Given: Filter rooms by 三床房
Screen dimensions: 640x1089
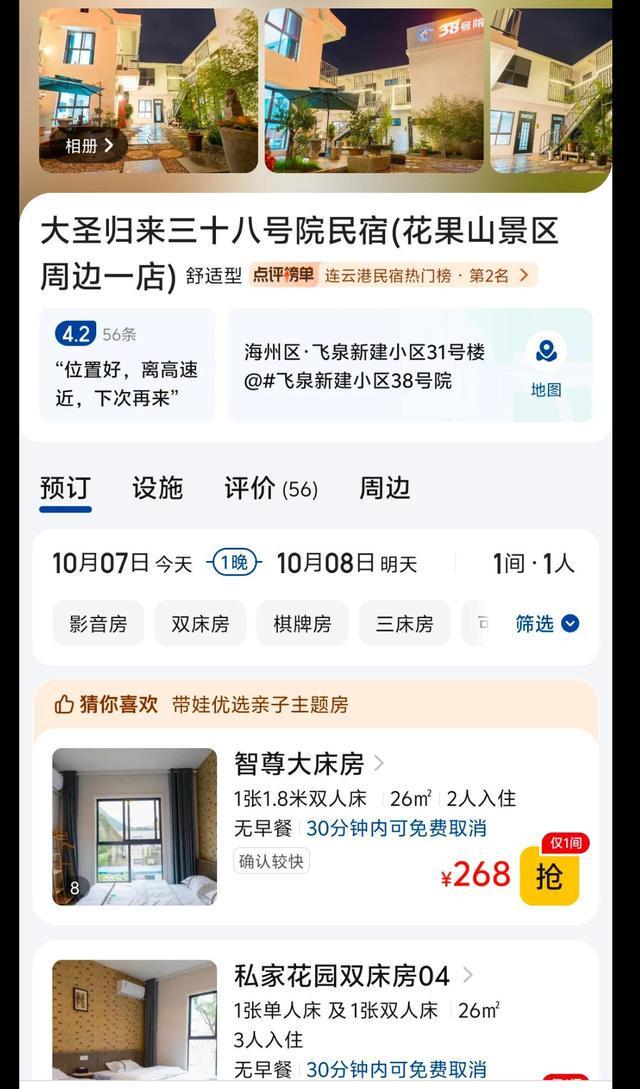Looking at the screenshot, I should coord(404,624).
